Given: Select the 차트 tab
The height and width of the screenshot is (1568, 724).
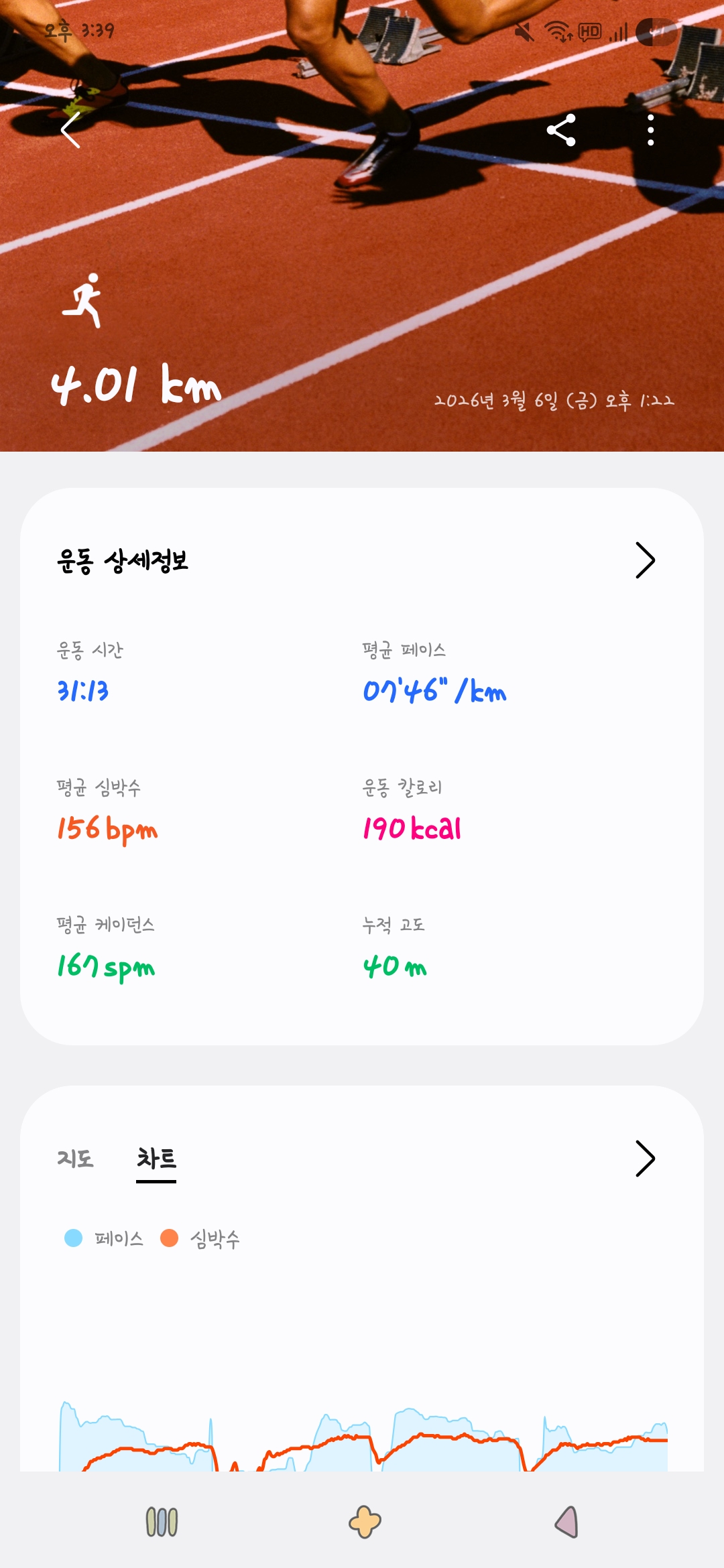Looking at the screenshot, I should click(156, 1159).
